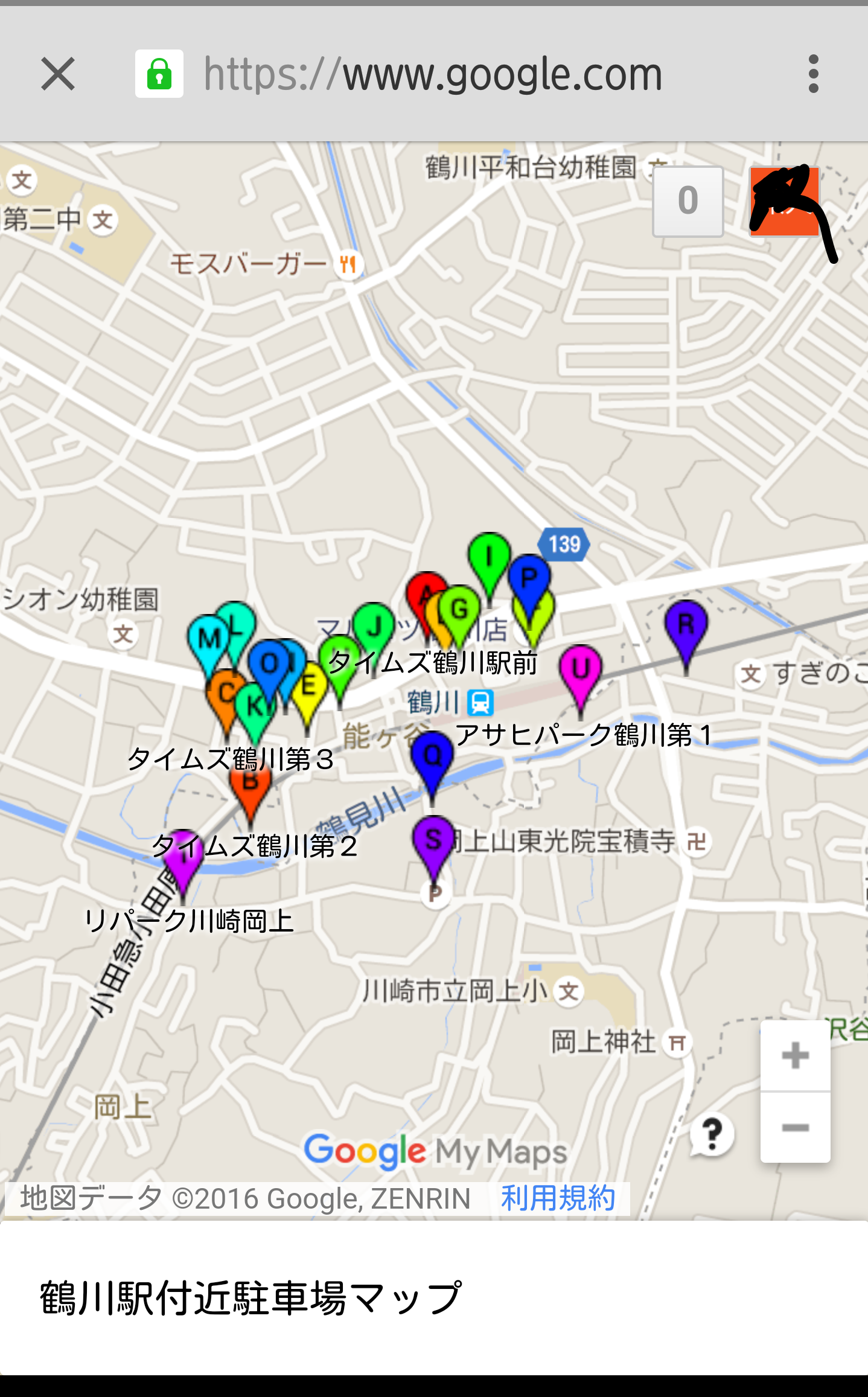Tap the orange button top right

coord(784,201)
